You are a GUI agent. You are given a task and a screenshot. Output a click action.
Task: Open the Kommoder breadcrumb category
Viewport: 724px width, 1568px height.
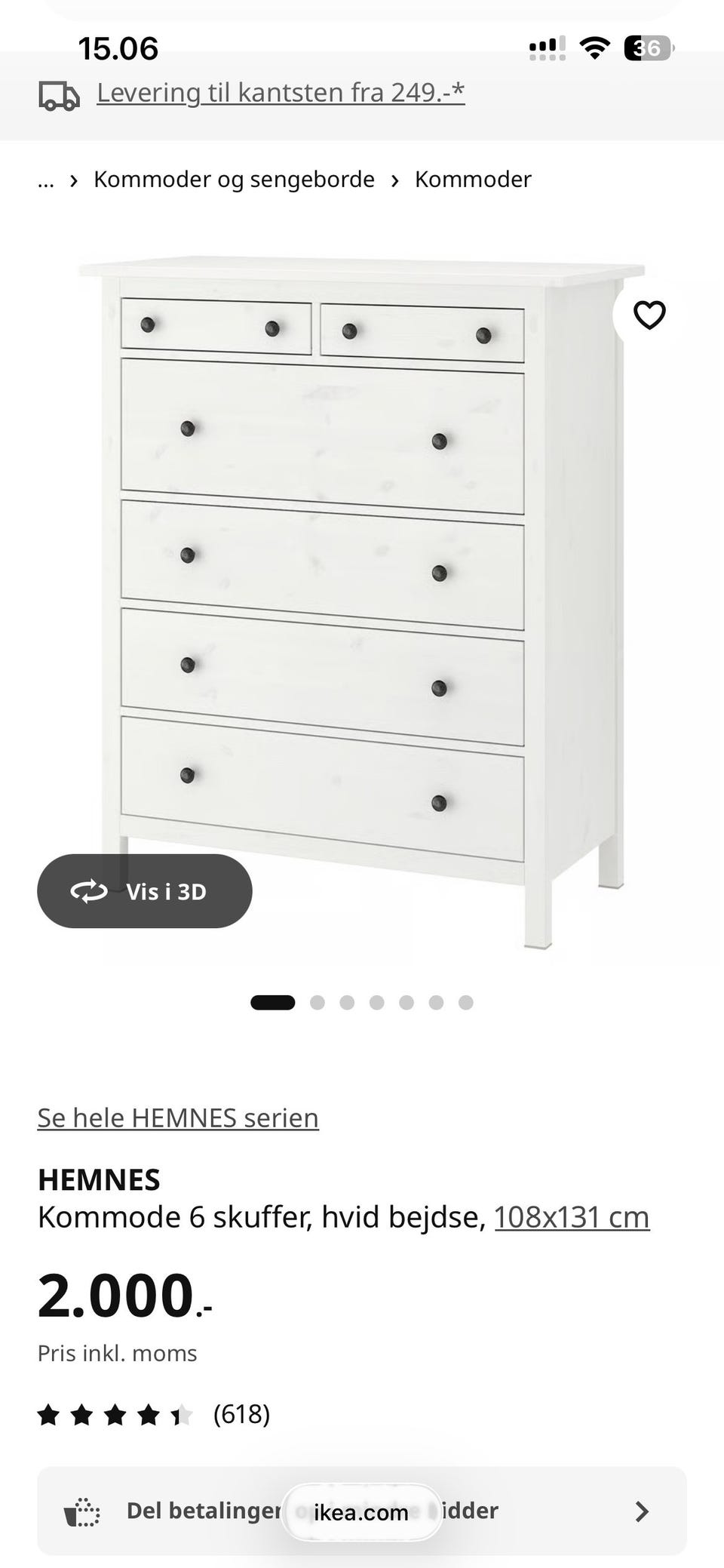[x=473, y=180]
